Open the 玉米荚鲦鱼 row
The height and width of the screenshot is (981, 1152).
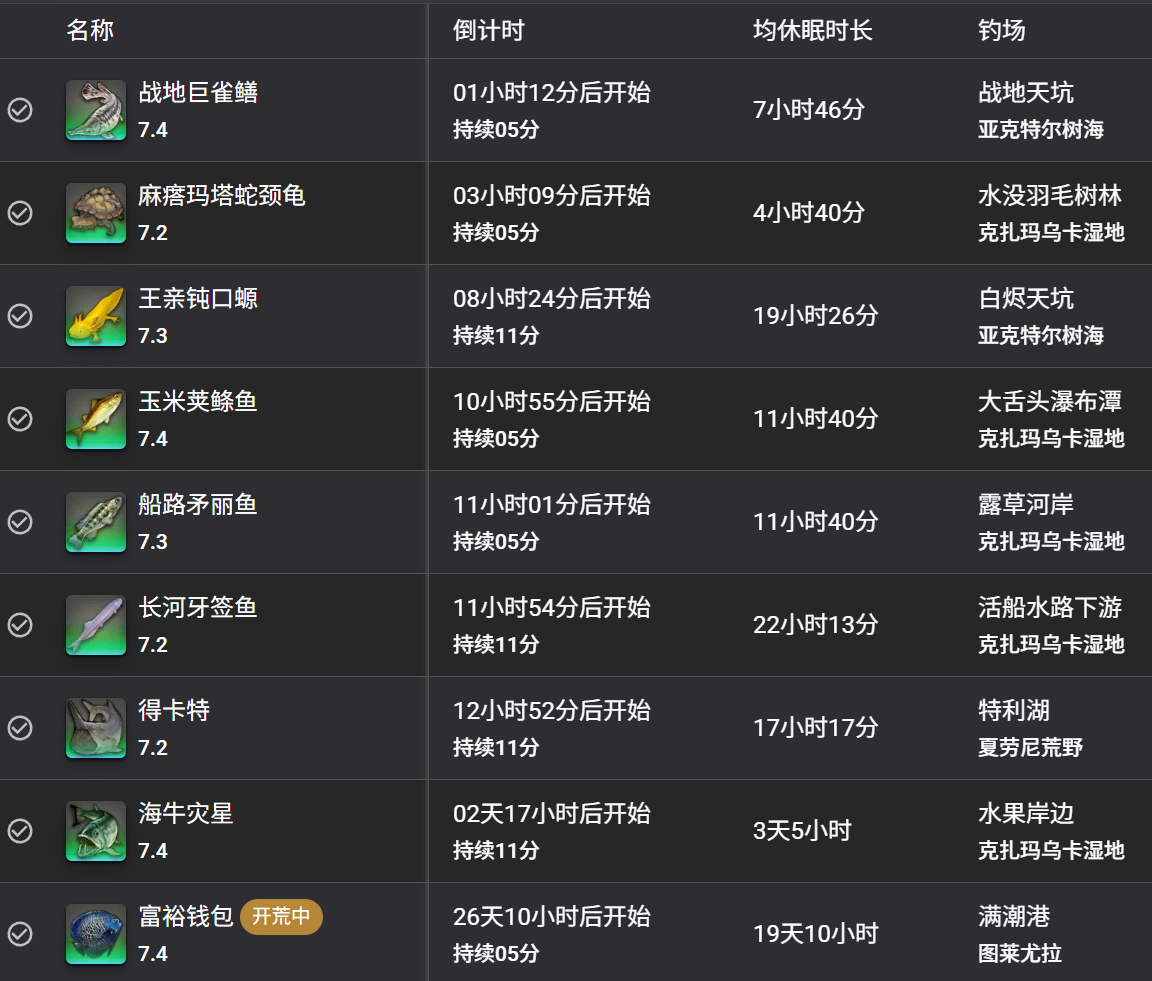tap(198, 402)
